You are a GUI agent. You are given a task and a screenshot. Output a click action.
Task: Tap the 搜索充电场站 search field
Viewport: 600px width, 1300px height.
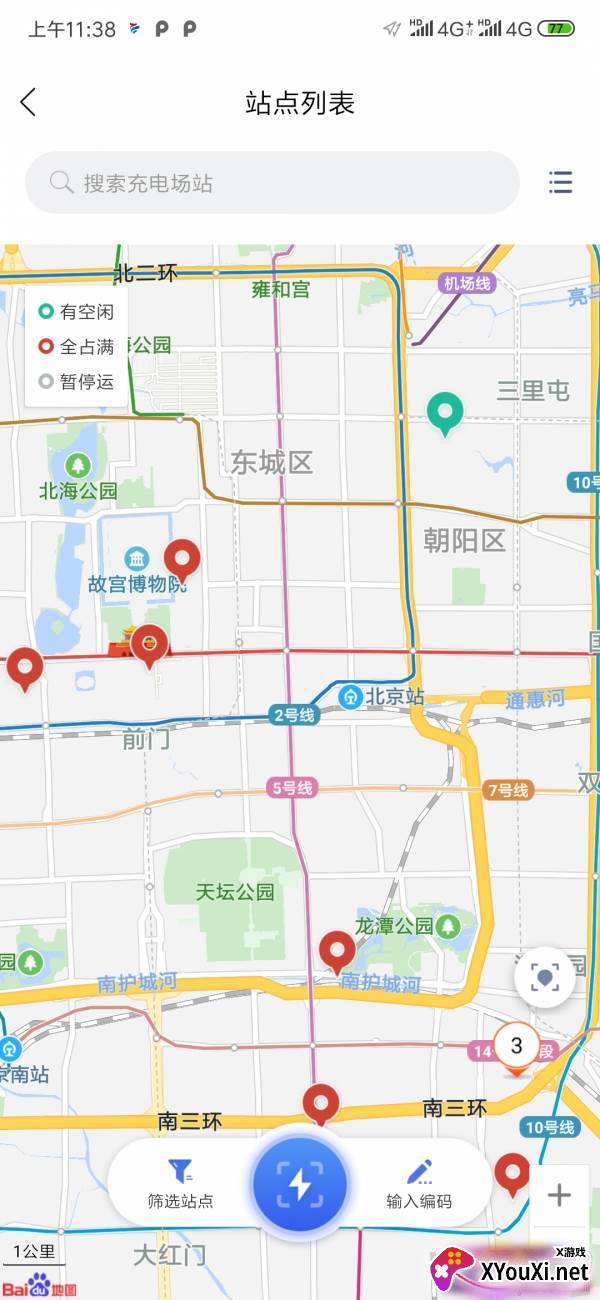point(272,183)
